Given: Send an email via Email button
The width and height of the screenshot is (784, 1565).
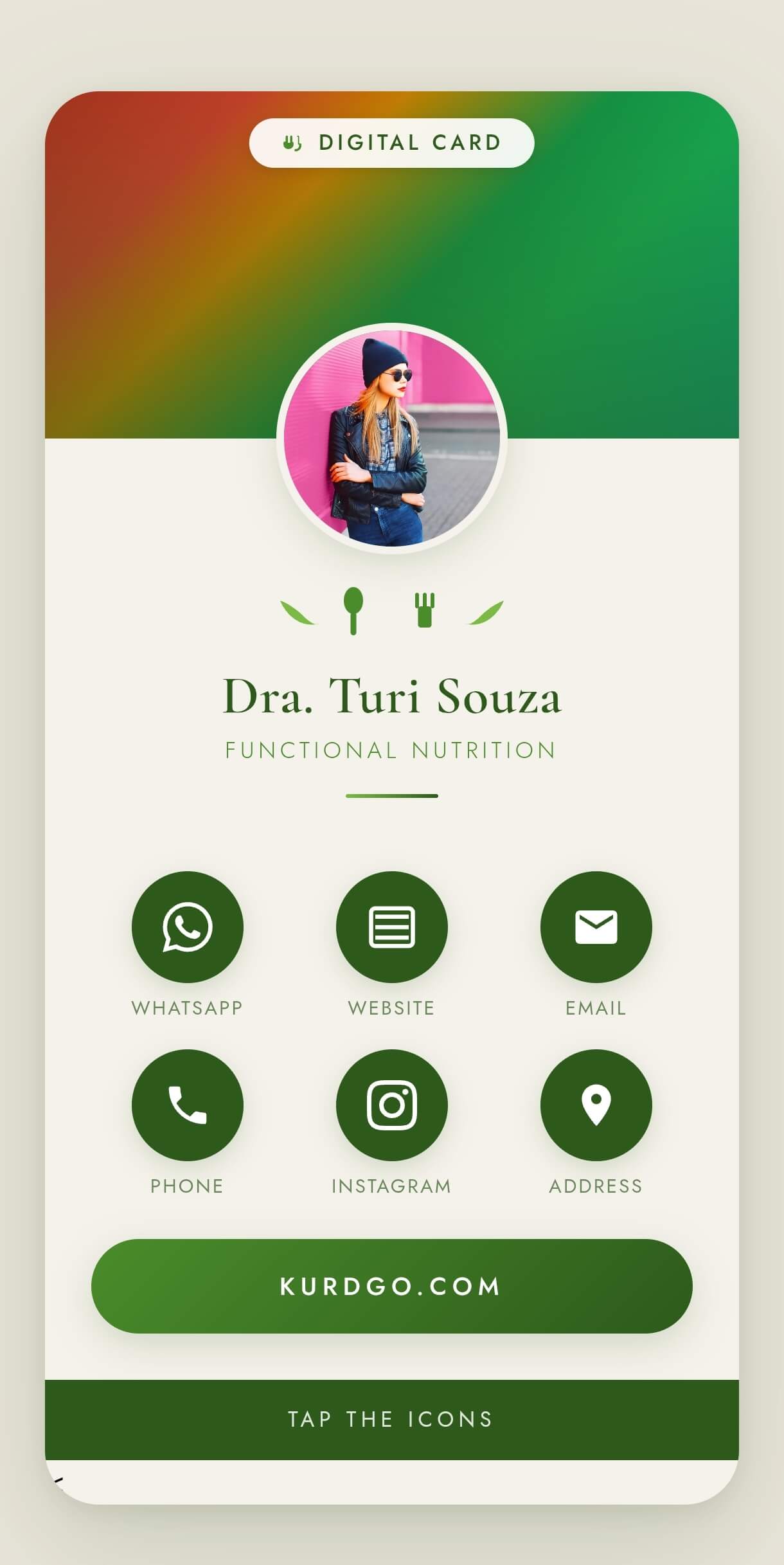Looking at the screenshot, I should click(x=596, y=927).
